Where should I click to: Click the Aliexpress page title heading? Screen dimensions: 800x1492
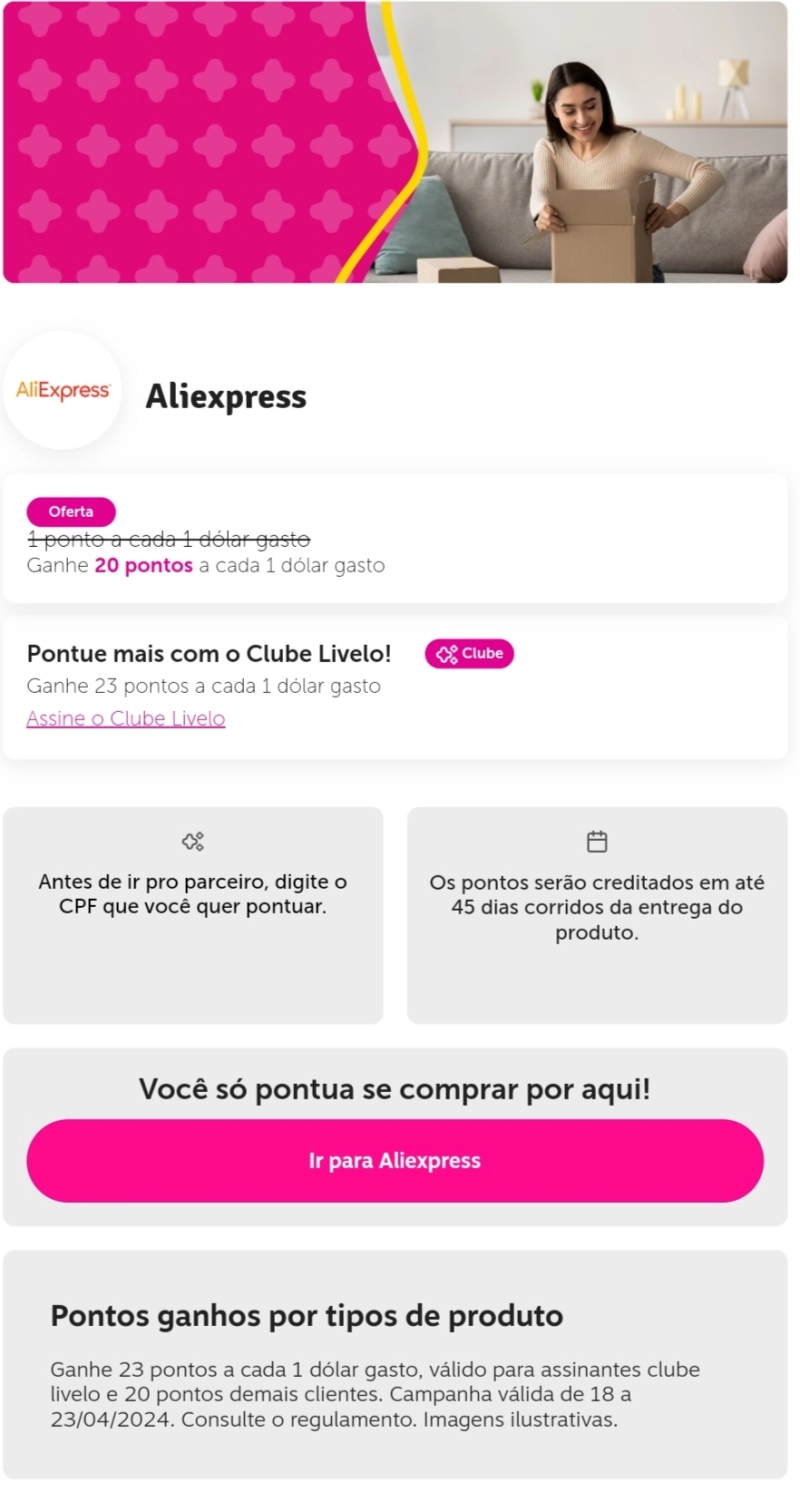click(226, 396)
